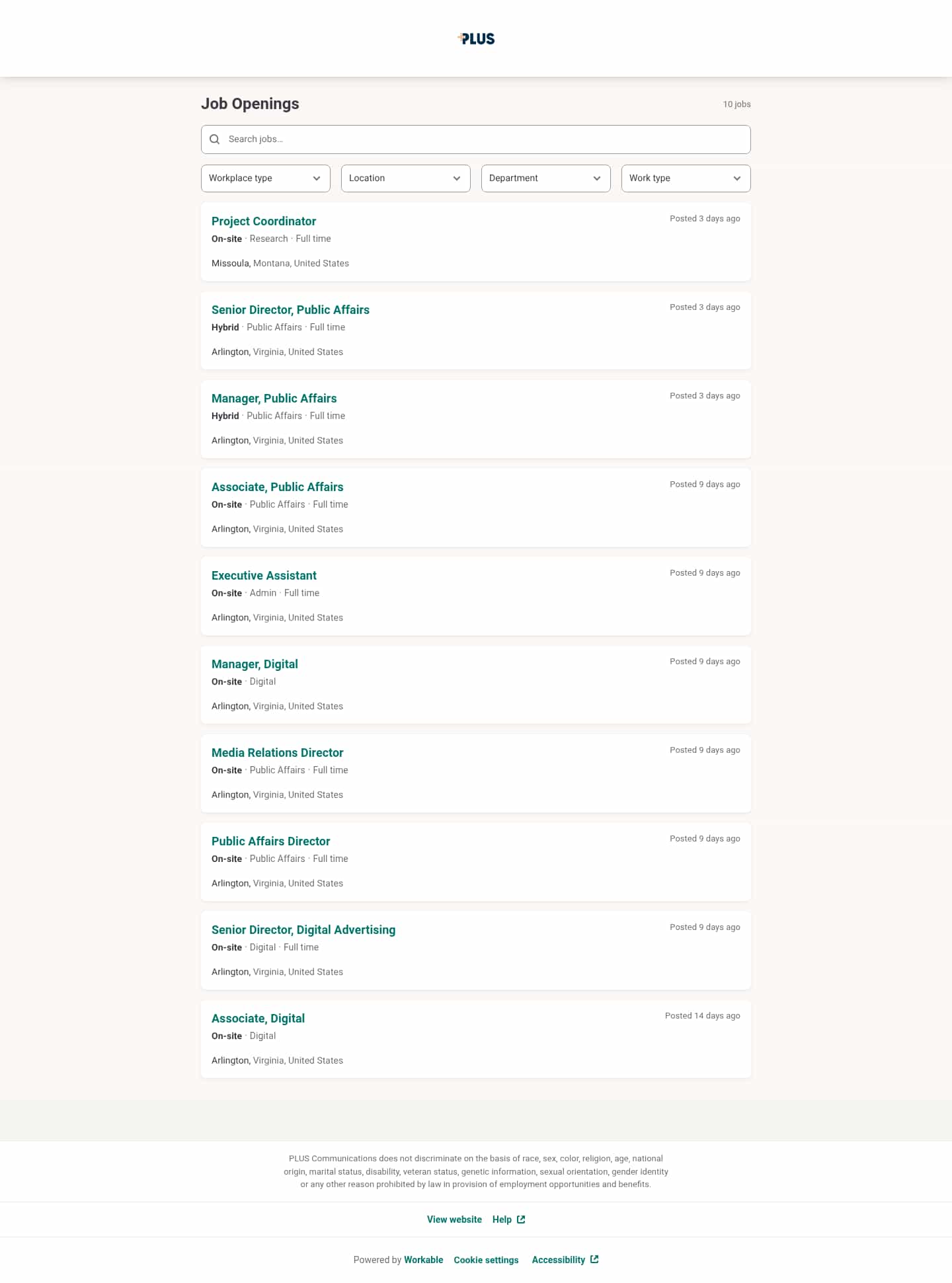The image size is (952, 1283).
Task: Open the Associate, Public Affairs listing
Action: pyautogui.click(x=277, y=486)
